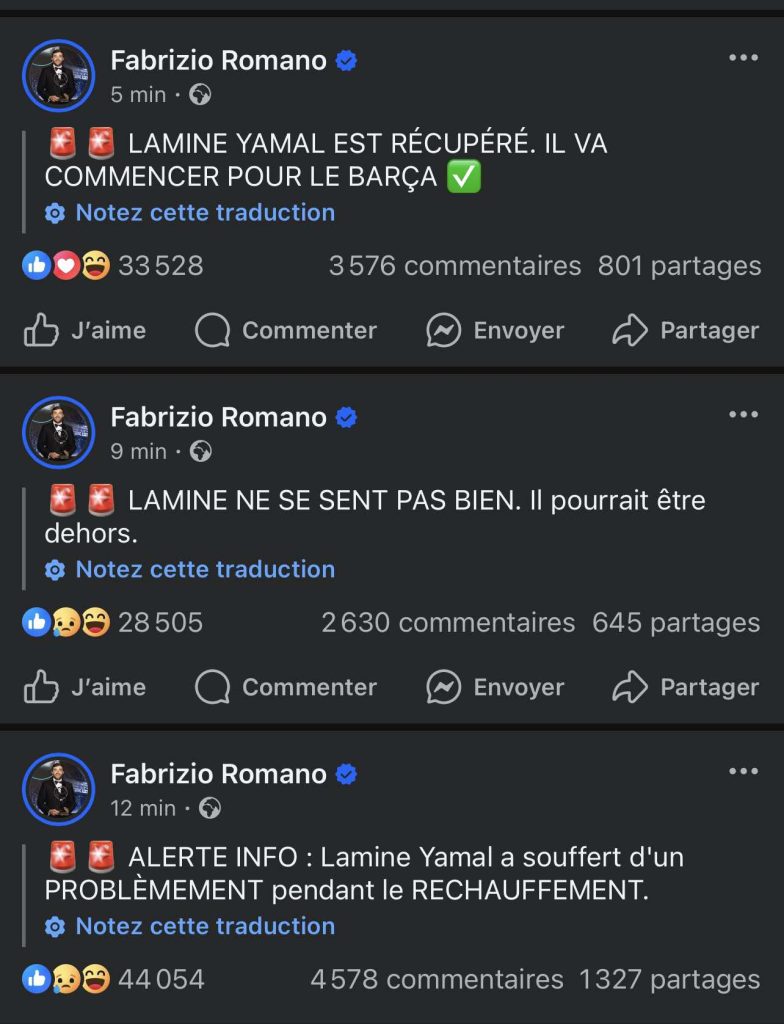Open overflow menu on the 9 min post

coord(743,415)
